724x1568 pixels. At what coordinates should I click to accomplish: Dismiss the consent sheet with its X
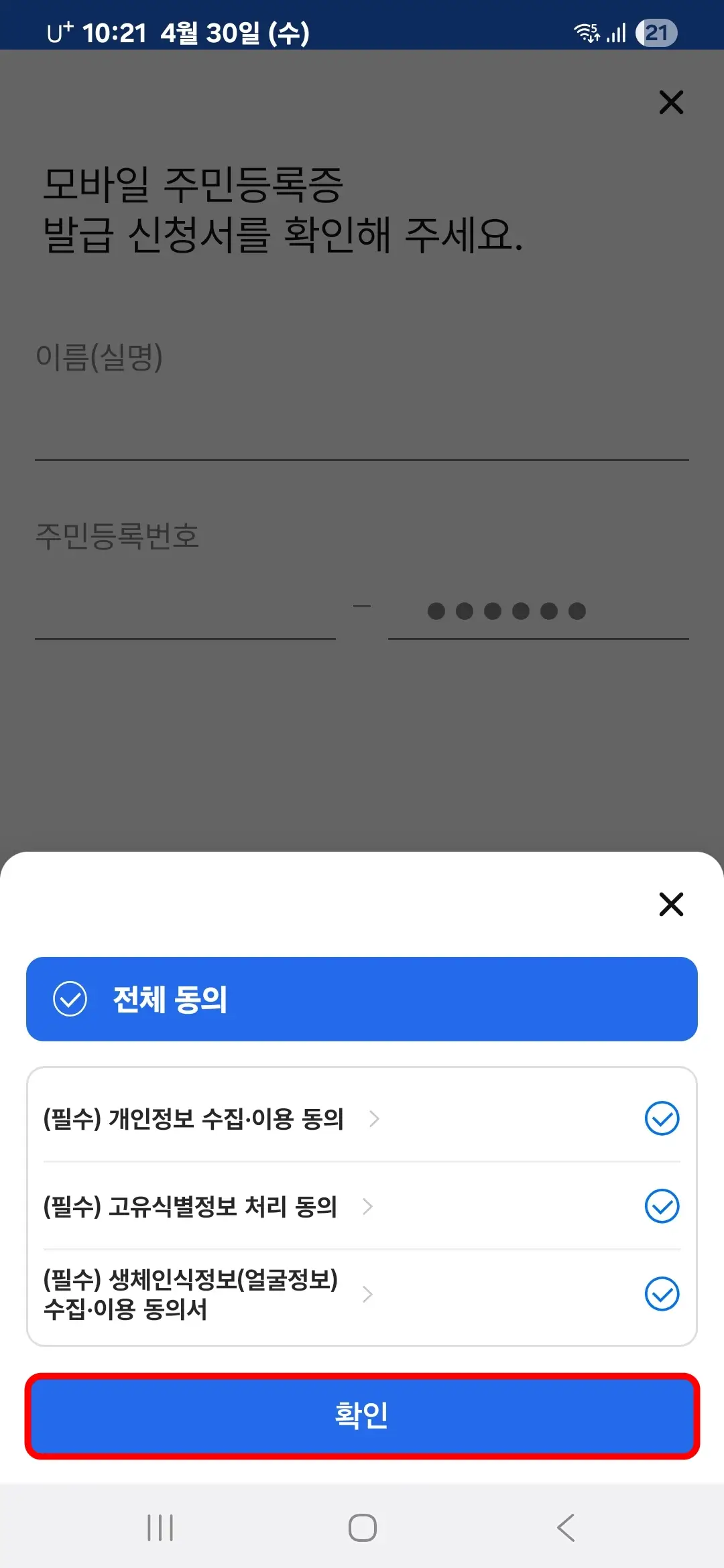pos(670,904)
